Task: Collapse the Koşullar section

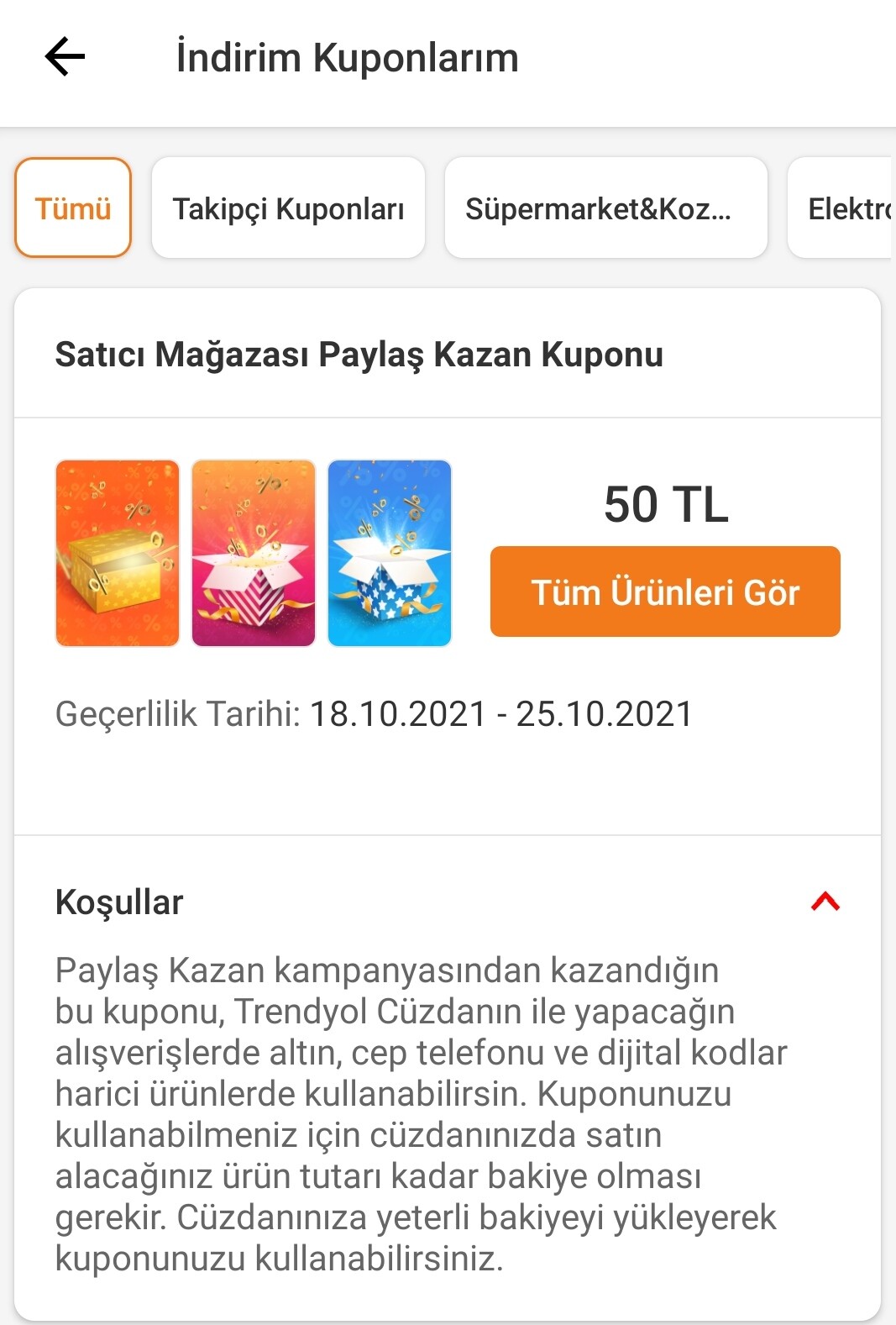Action: [825, 902]
